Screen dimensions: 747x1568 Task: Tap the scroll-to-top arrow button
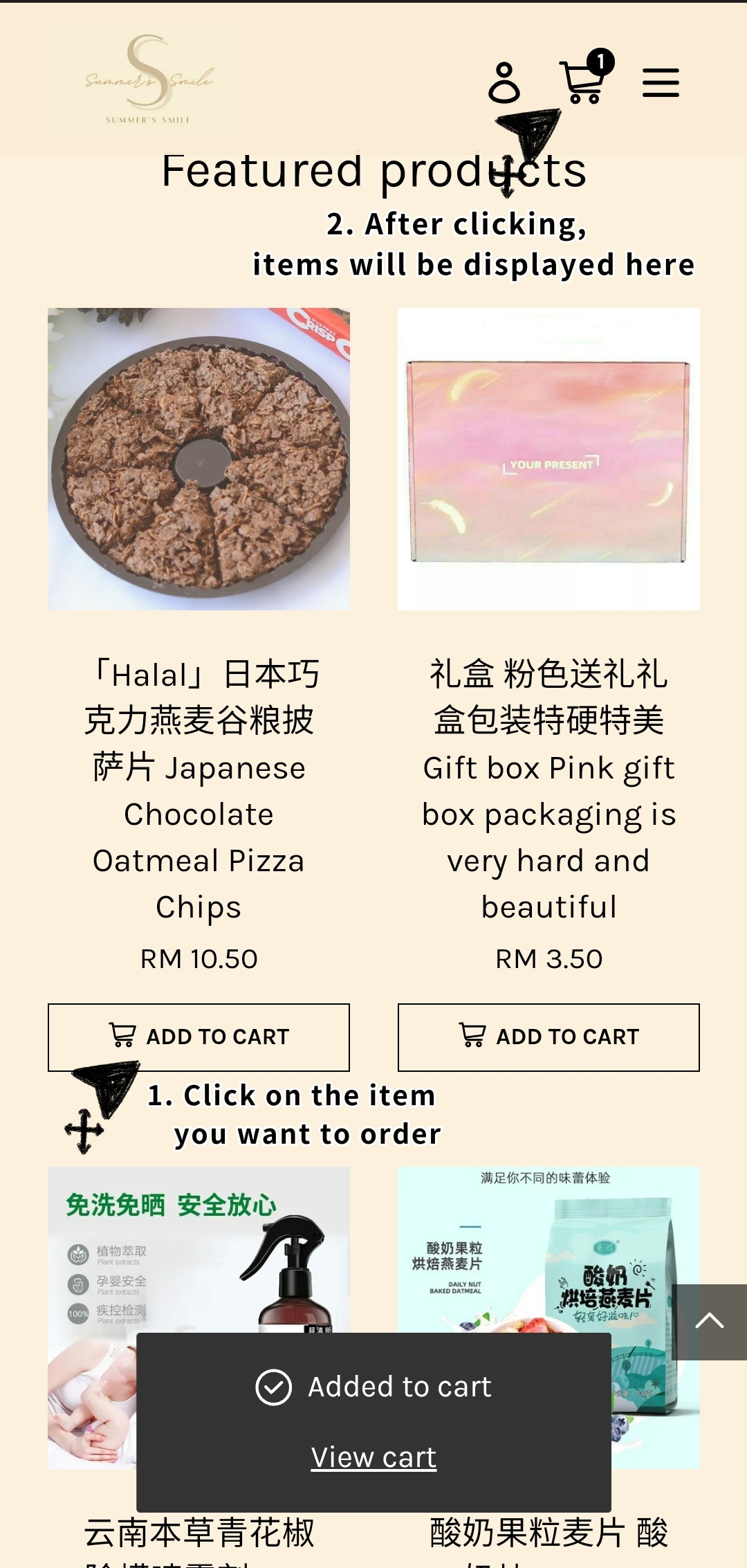[x=709, y=1322]
